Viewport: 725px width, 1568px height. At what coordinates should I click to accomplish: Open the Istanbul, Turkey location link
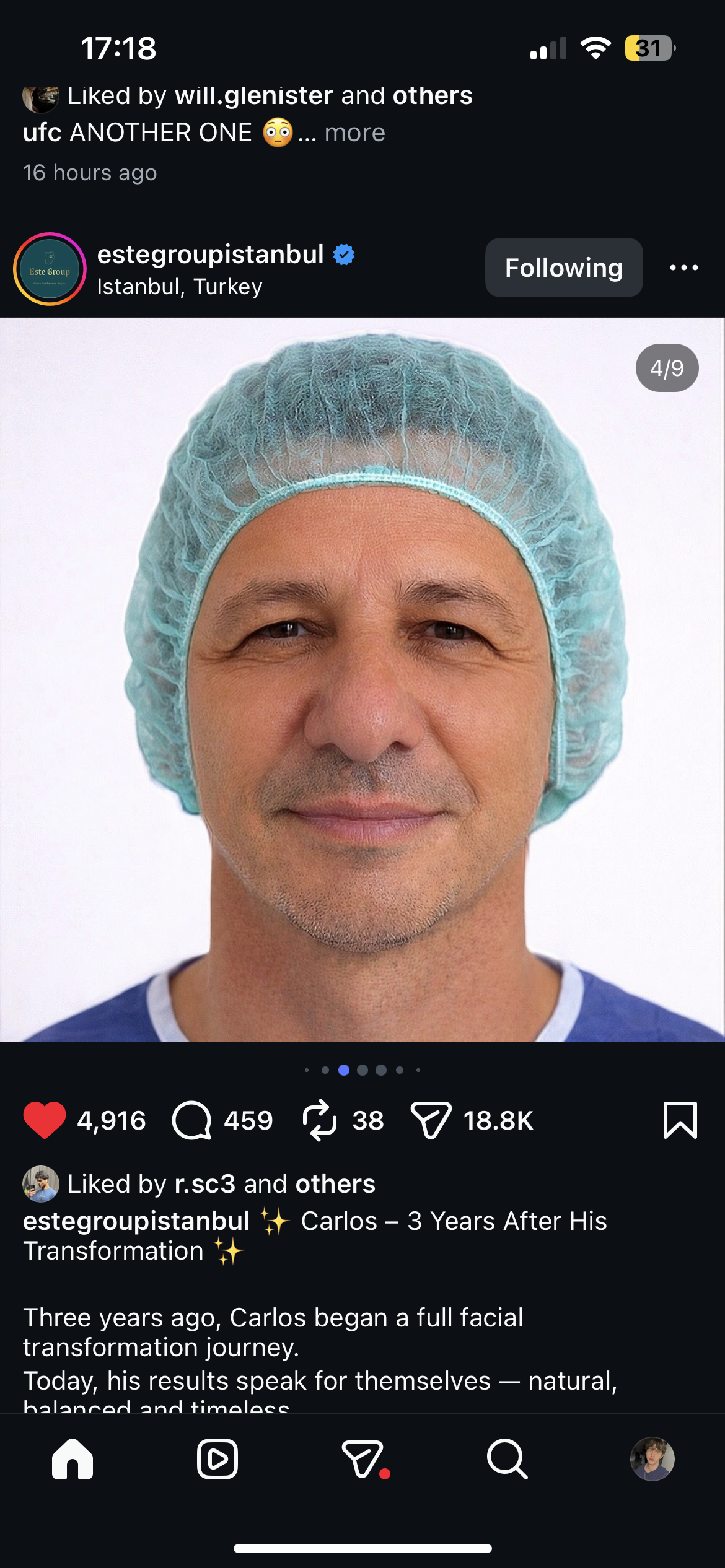(x=180, y=287)
